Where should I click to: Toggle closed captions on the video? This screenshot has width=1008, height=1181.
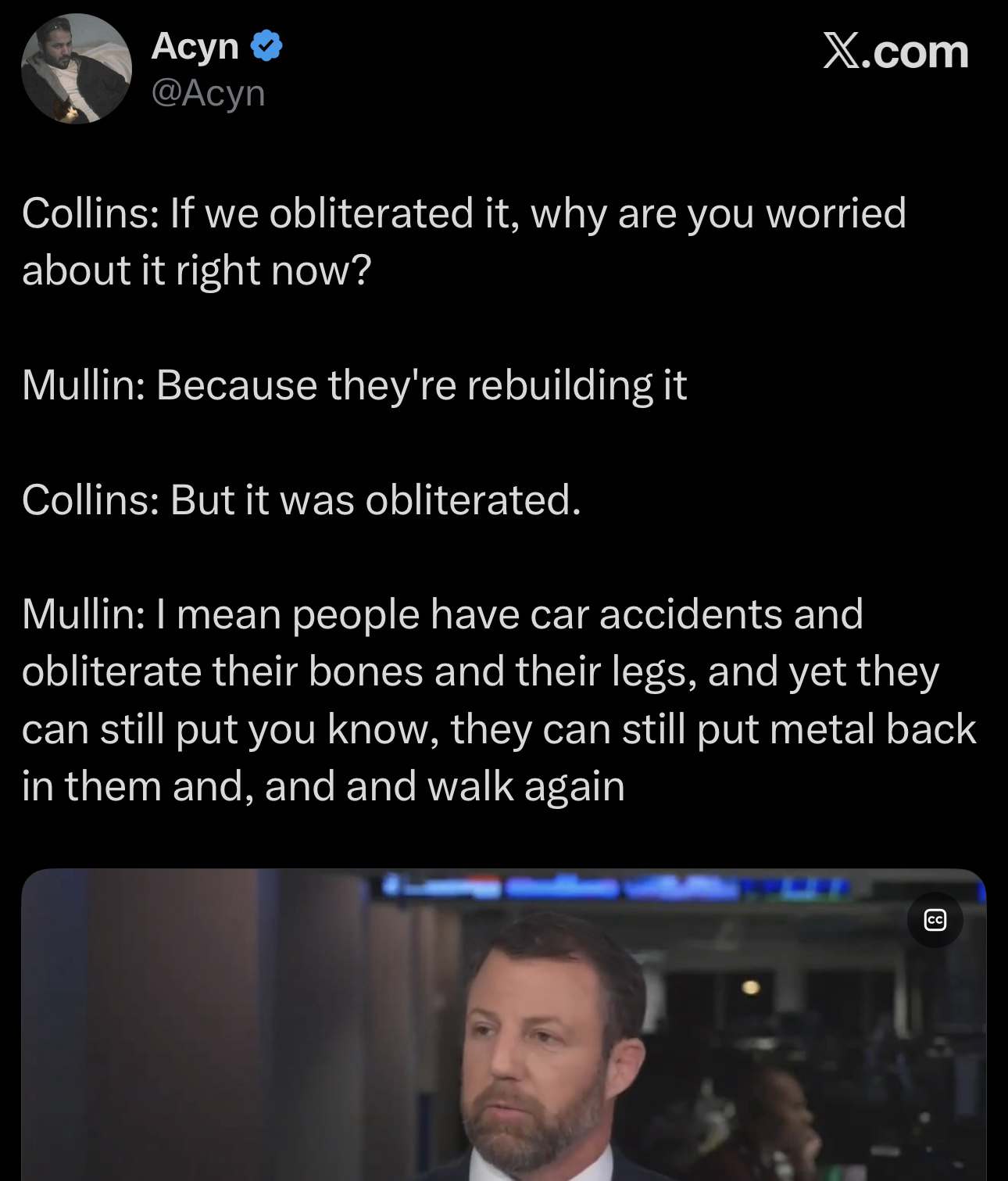[x=935, y=921]
